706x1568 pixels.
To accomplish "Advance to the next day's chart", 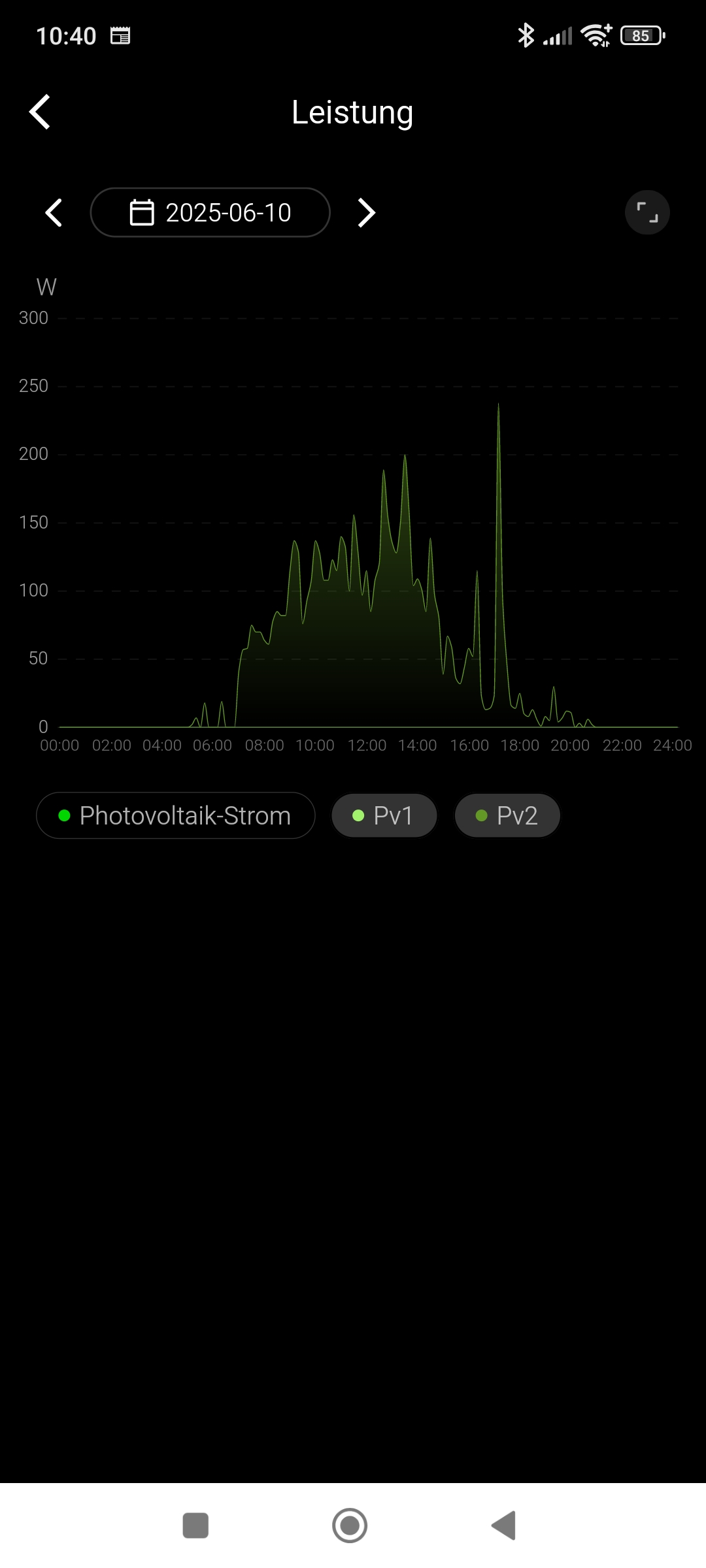I will tap(367, 212).
